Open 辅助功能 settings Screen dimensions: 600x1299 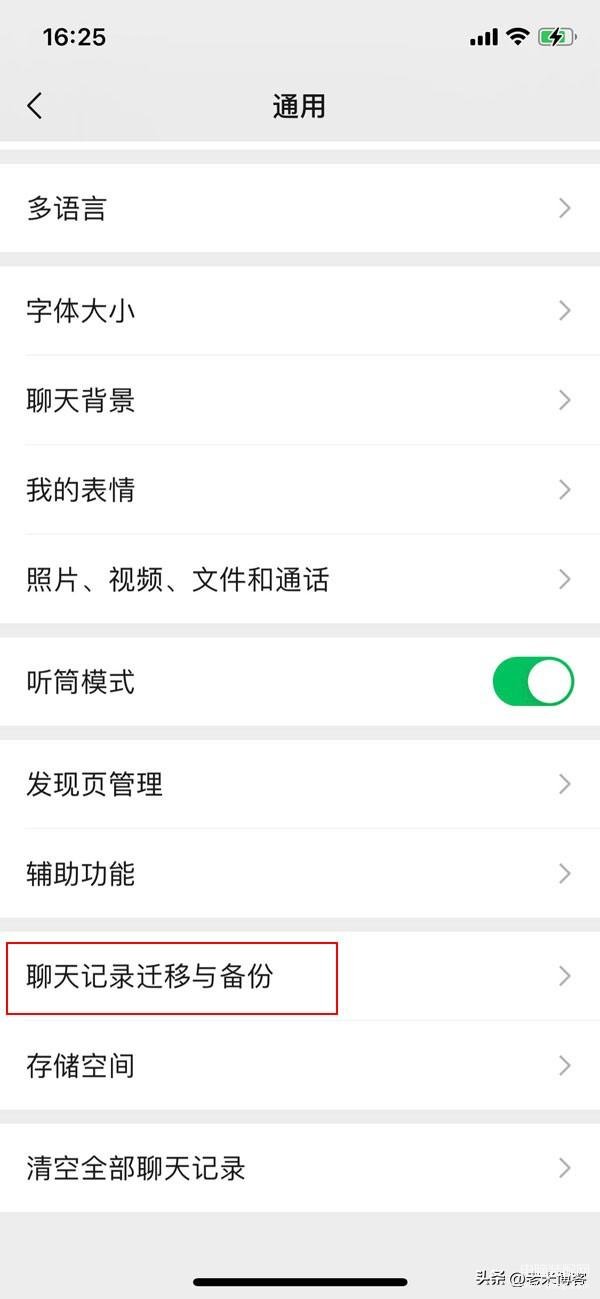[300, 874]
